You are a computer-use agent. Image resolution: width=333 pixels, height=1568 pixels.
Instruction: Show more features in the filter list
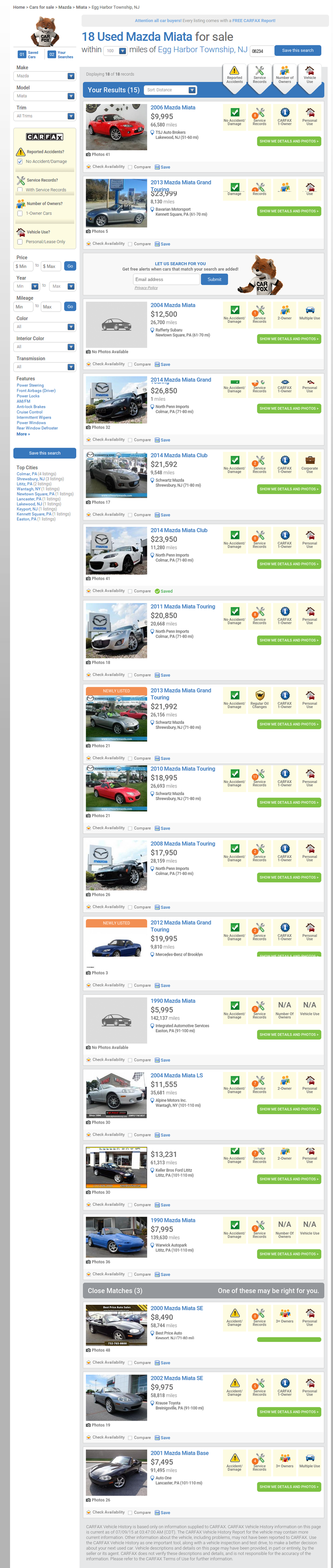tap(23, 434)
